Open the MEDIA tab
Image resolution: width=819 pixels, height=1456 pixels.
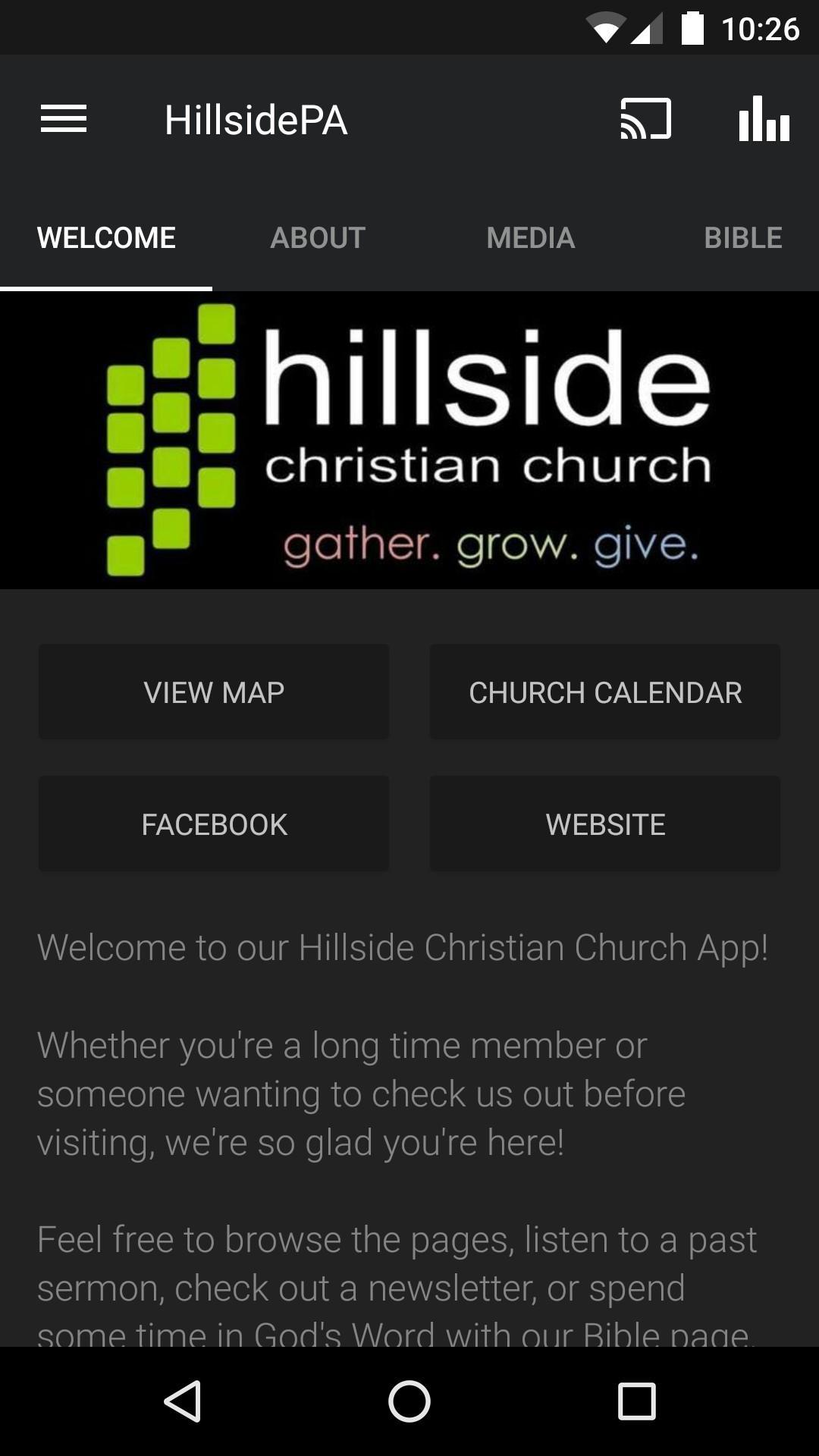(531, 237)
